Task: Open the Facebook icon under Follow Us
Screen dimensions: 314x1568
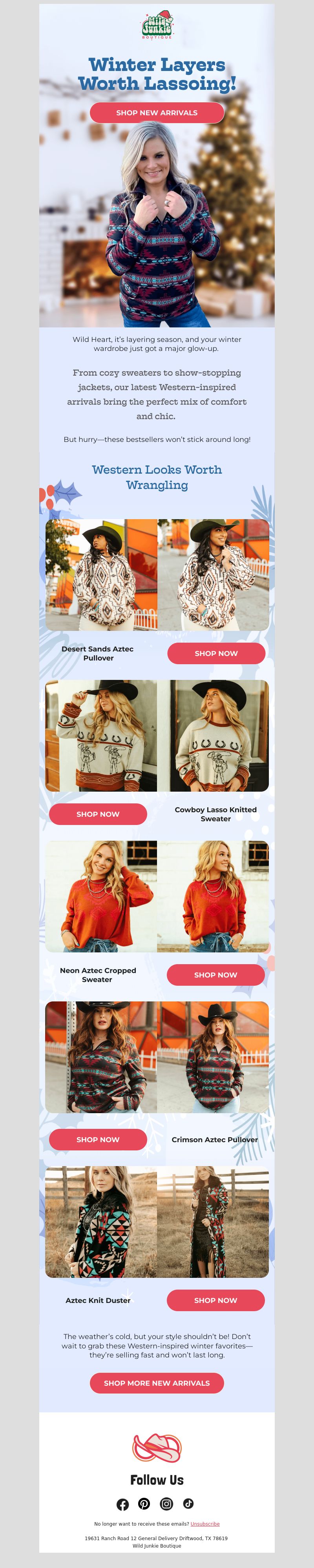Action: (x=122, y=1504)
